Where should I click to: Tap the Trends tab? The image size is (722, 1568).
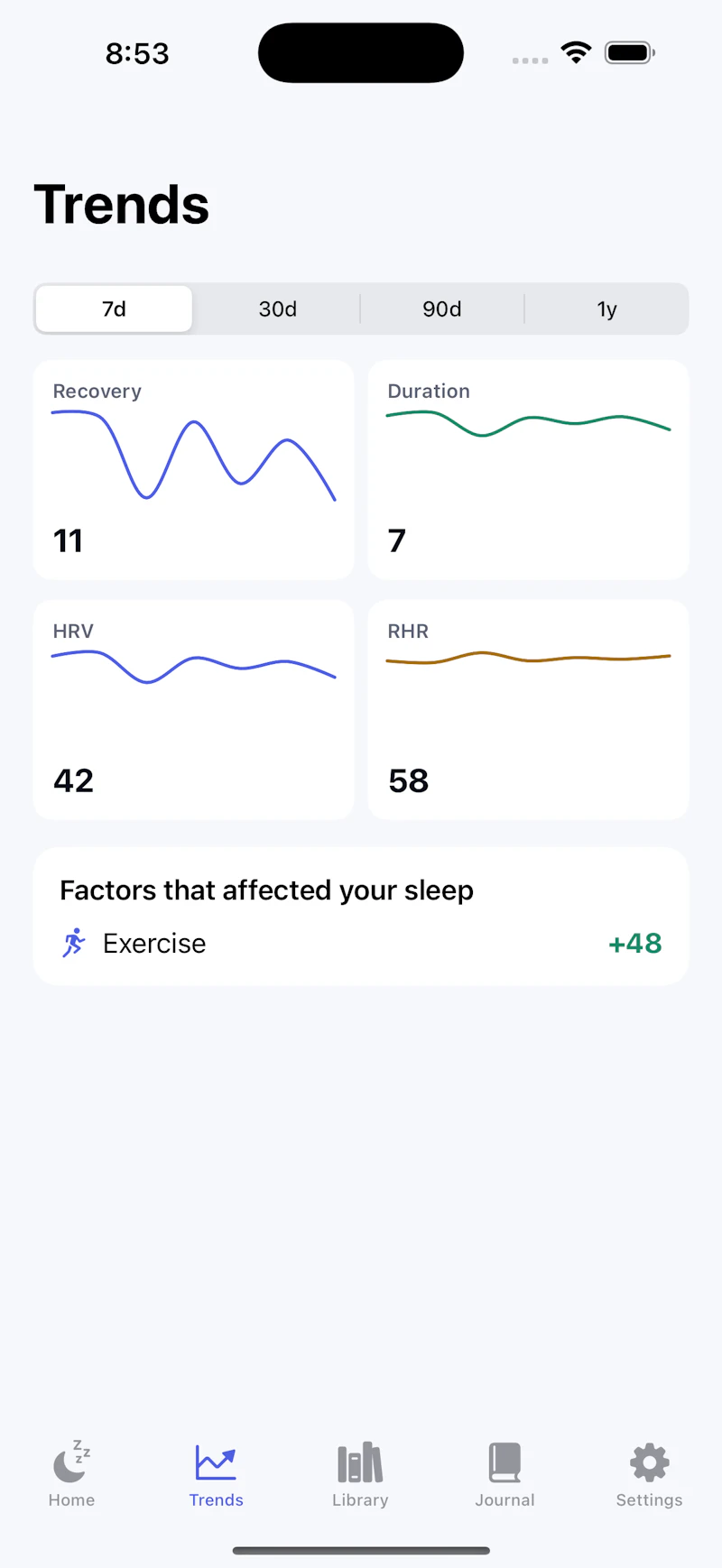(216, 1473)
